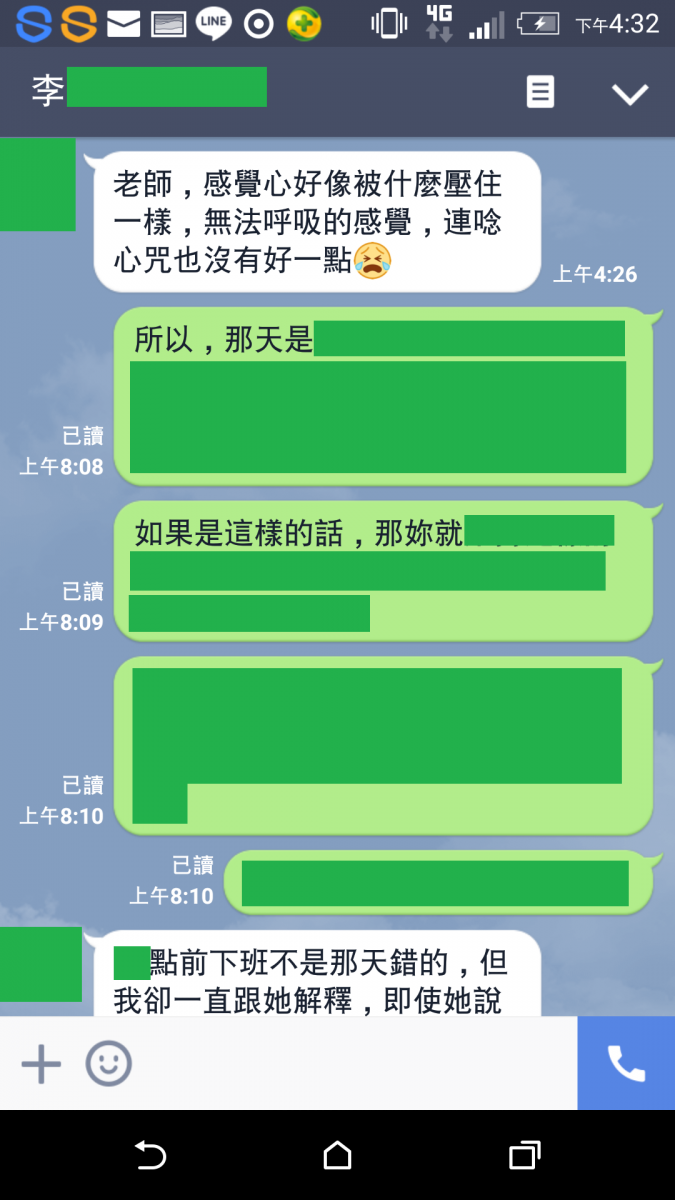Open the emoji sticker picker

pyautogui.click(x=108, y=1064)
